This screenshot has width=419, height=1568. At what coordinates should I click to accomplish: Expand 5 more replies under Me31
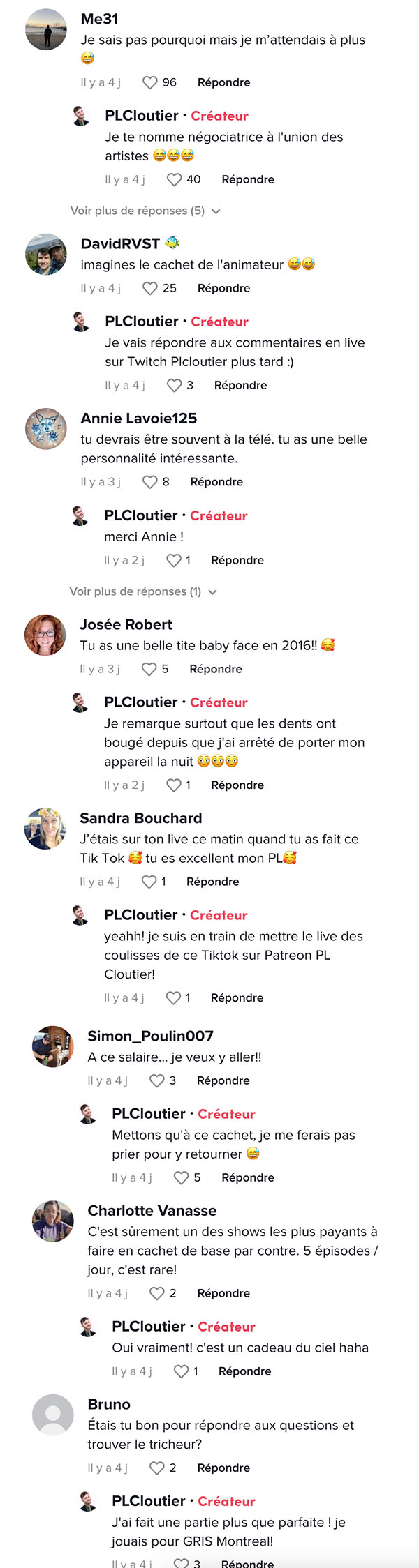(145, 211)
